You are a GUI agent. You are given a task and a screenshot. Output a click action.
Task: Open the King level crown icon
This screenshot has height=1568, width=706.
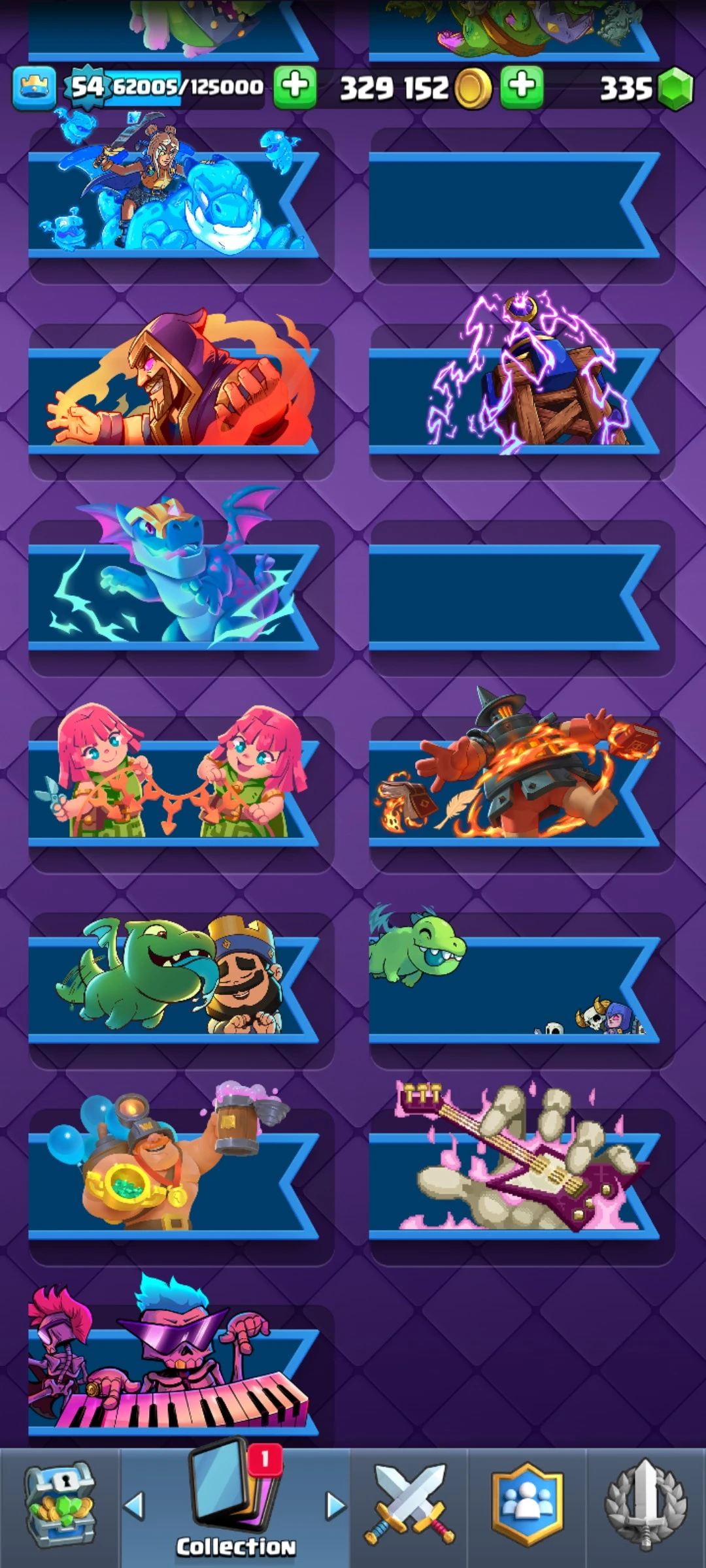[34, 88]
